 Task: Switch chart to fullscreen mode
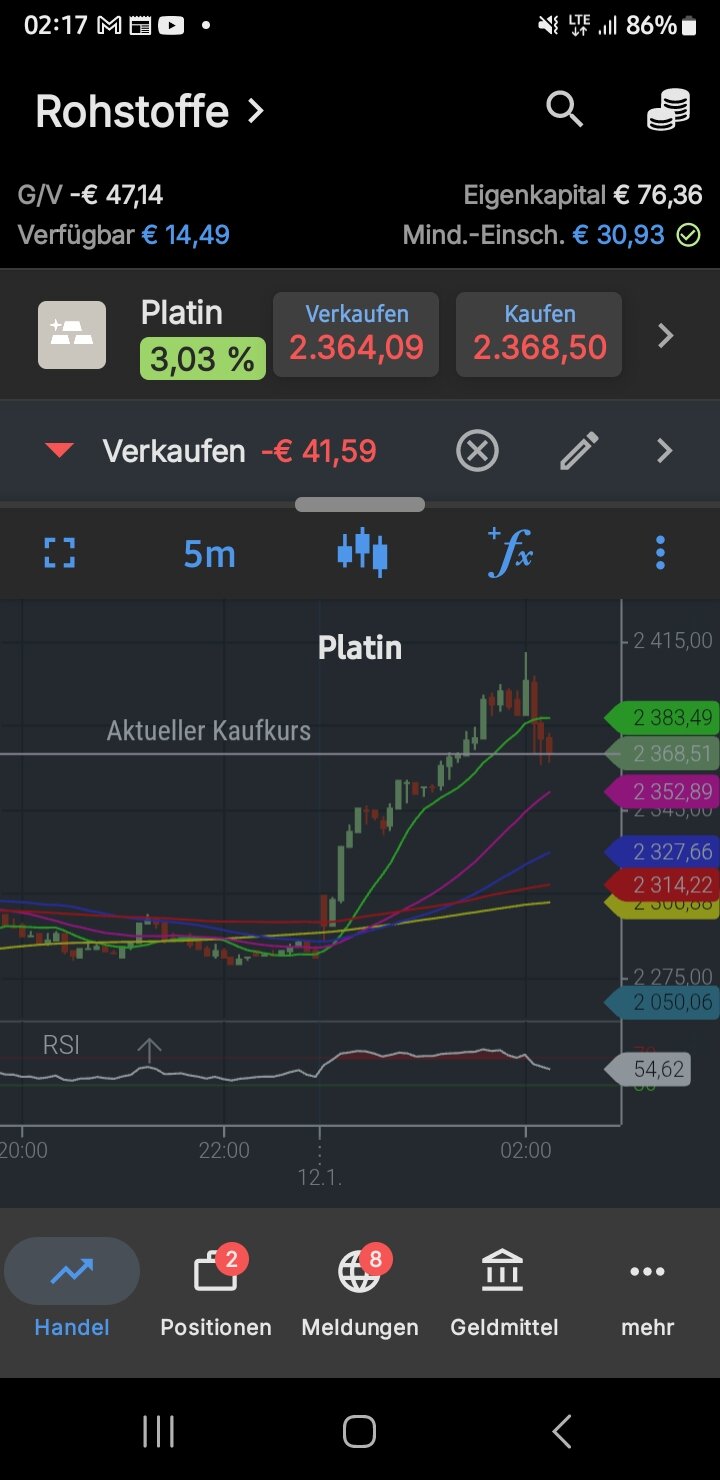(60, 553)
